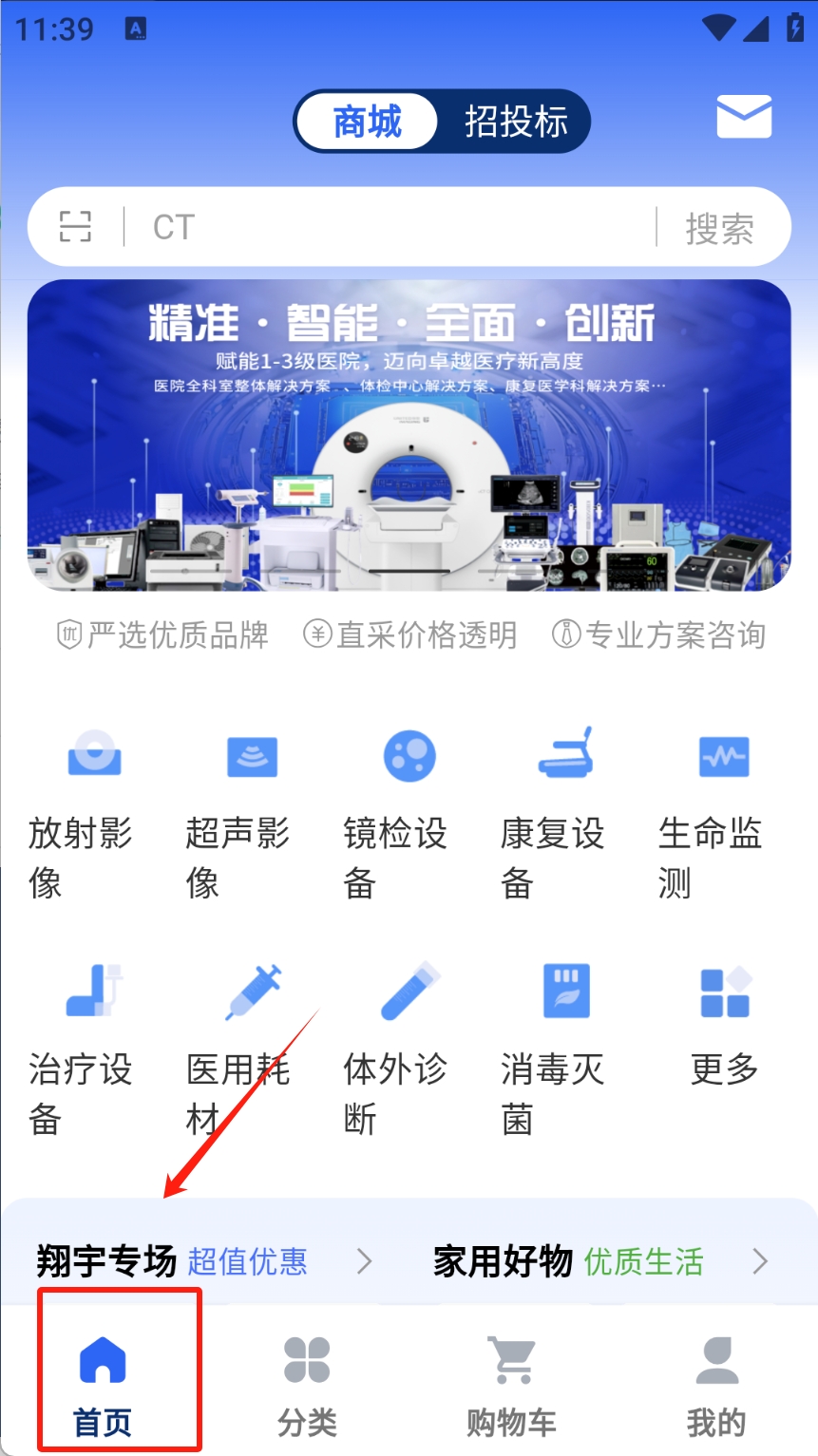This screenshot has height=1456, width=818.
Task: Switch to the 招投标 tab
Action: 516,122
